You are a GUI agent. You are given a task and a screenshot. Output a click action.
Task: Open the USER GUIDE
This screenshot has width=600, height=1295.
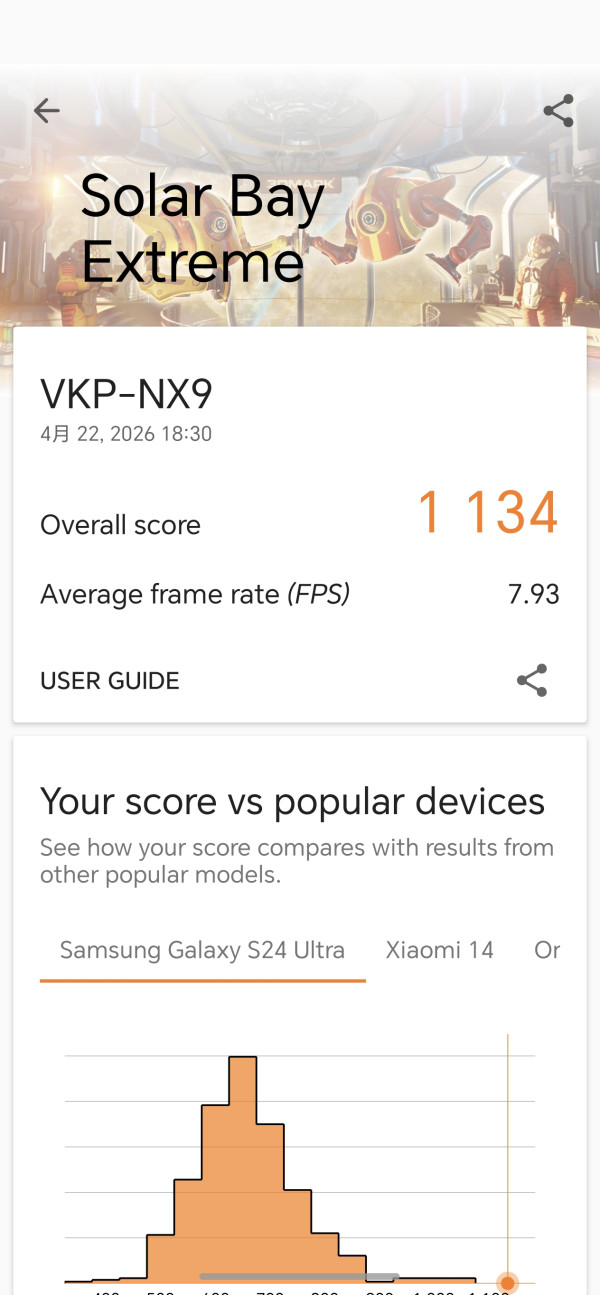click(110, 681)
